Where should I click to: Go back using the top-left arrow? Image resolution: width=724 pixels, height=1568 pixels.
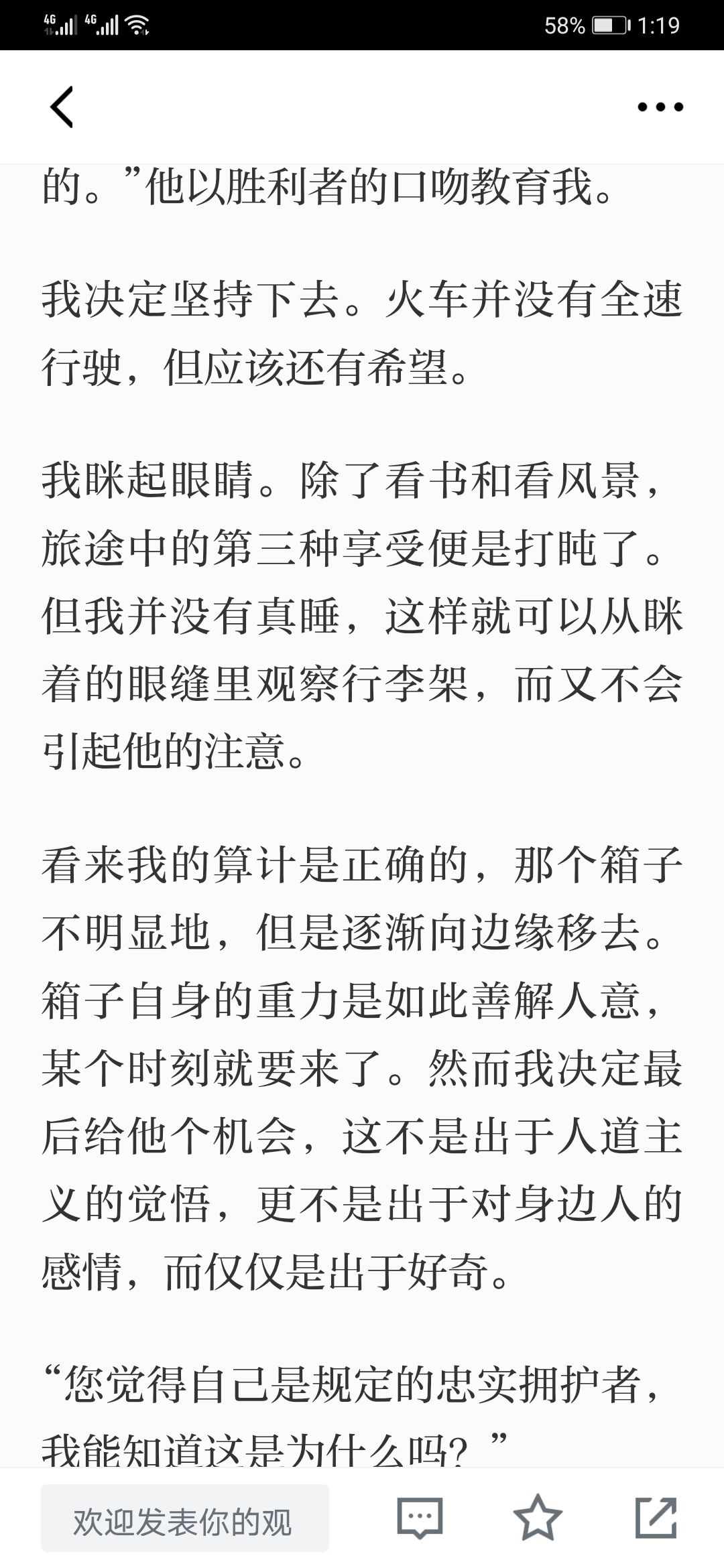62,107
